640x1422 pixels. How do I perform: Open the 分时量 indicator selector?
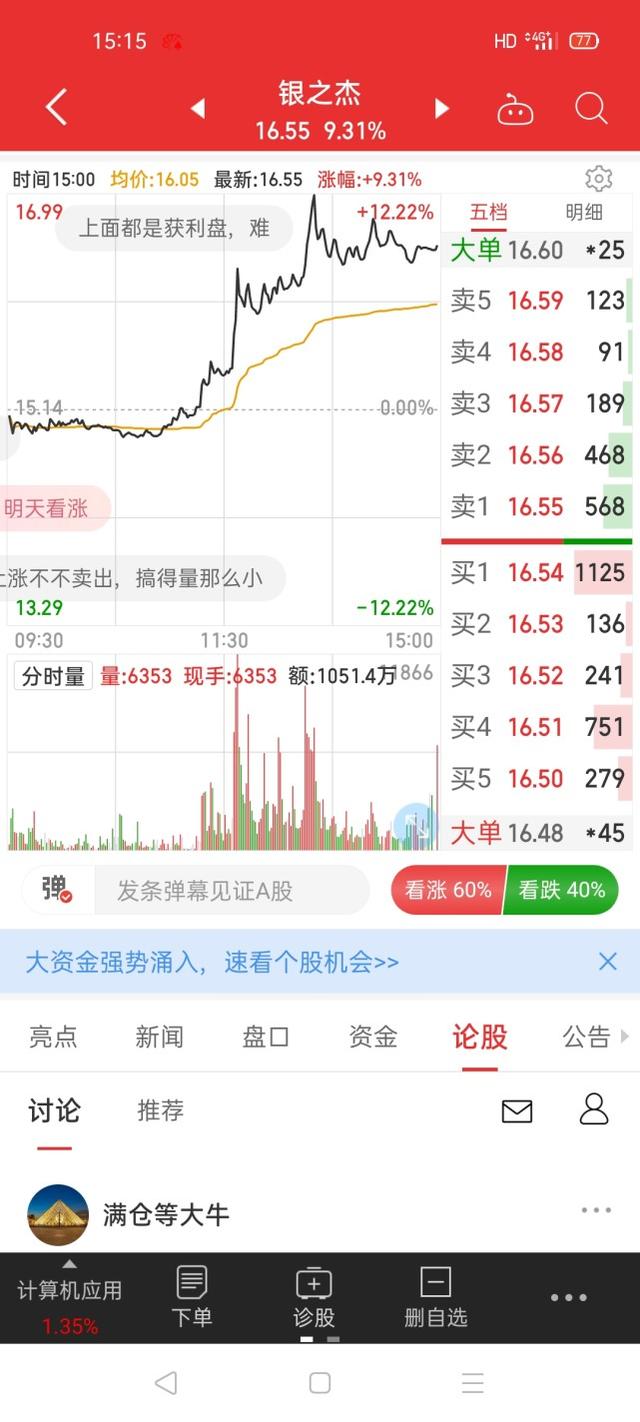(x=53, y=676)
